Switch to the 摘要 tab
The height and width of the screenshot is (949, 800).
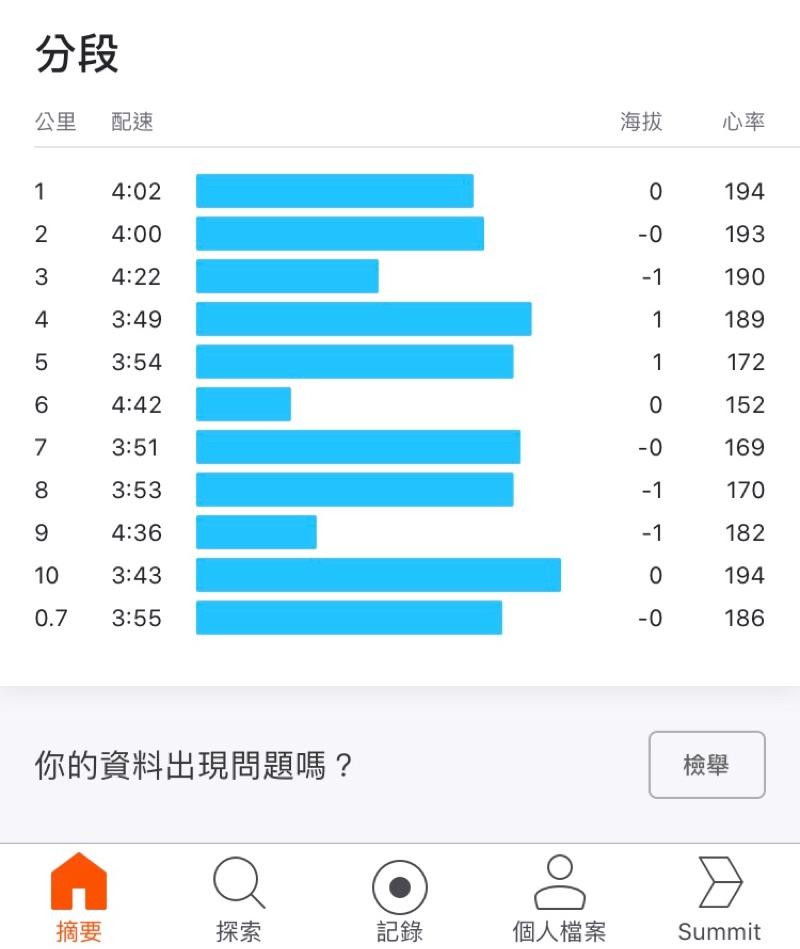(x=78, y=897)
